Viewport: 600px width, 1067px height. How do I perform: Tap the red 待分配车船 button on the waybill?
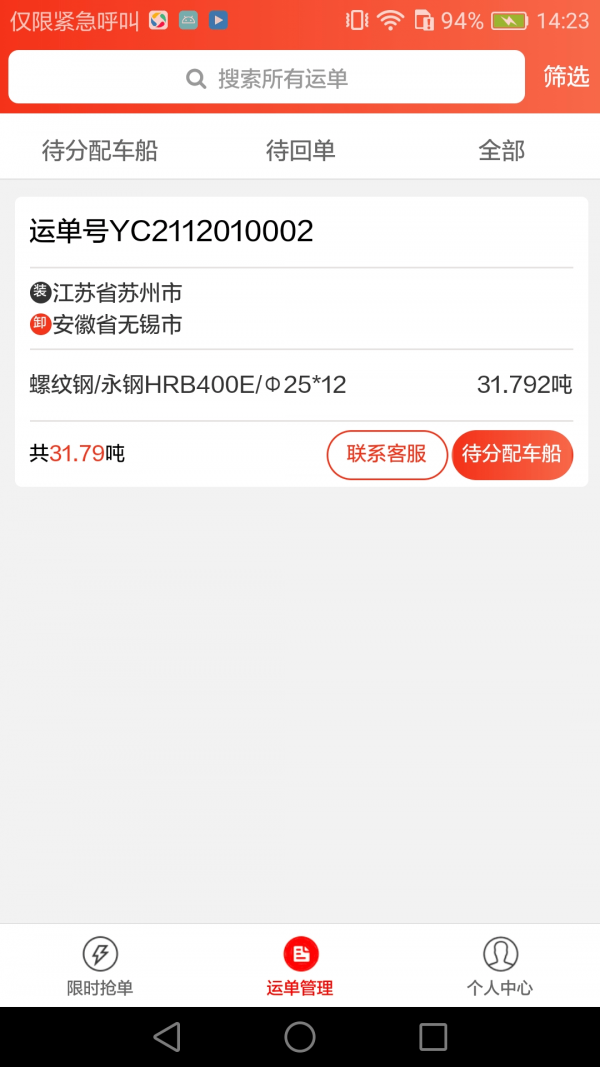(x=512, y=455)
